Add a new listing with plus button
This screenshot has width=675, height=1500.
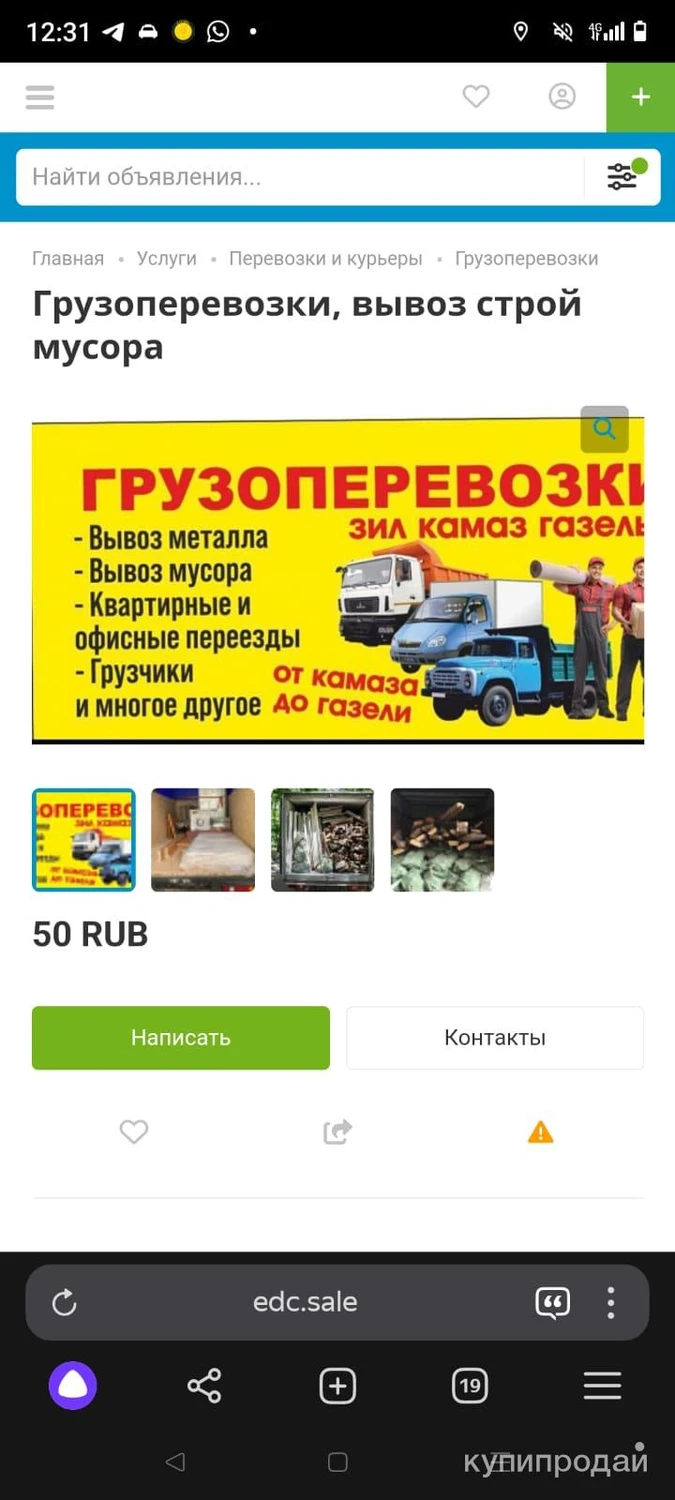[640, 97]
